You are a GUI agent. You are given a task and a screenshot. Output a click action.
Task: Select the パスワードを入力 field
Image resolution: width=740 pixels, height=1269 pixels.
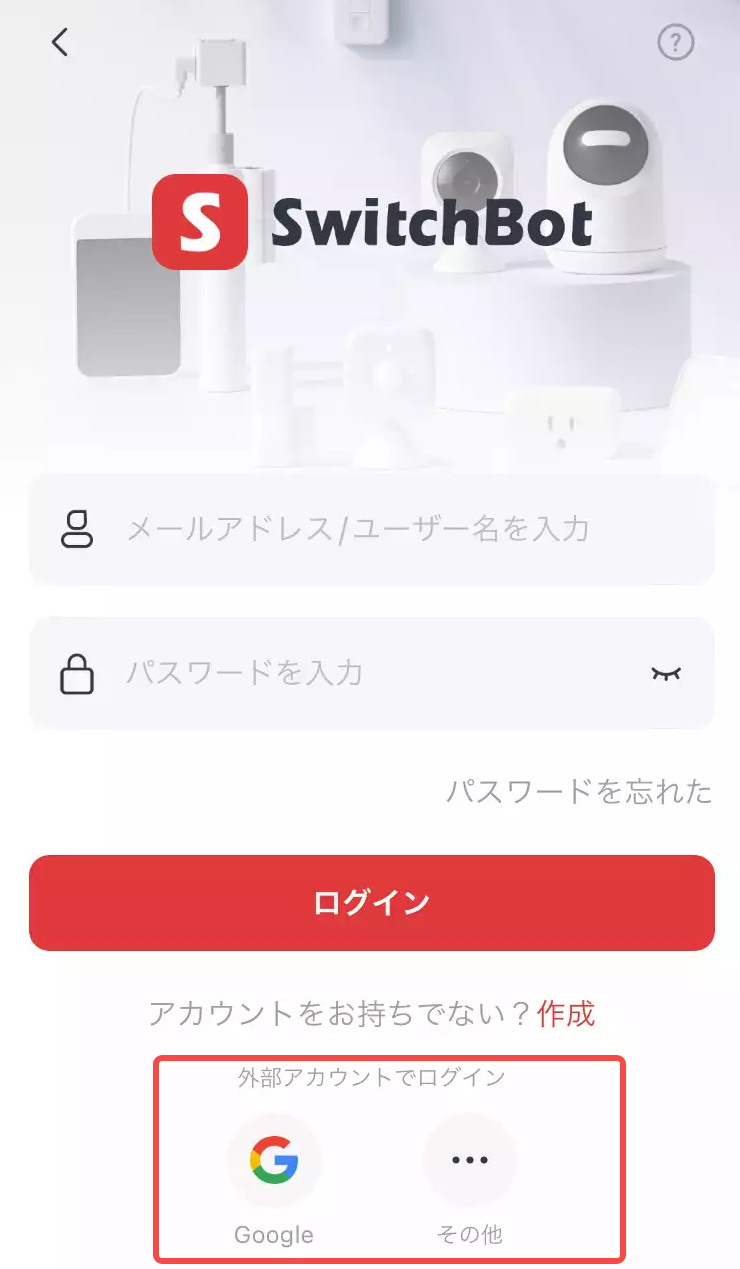click(371, 673)
